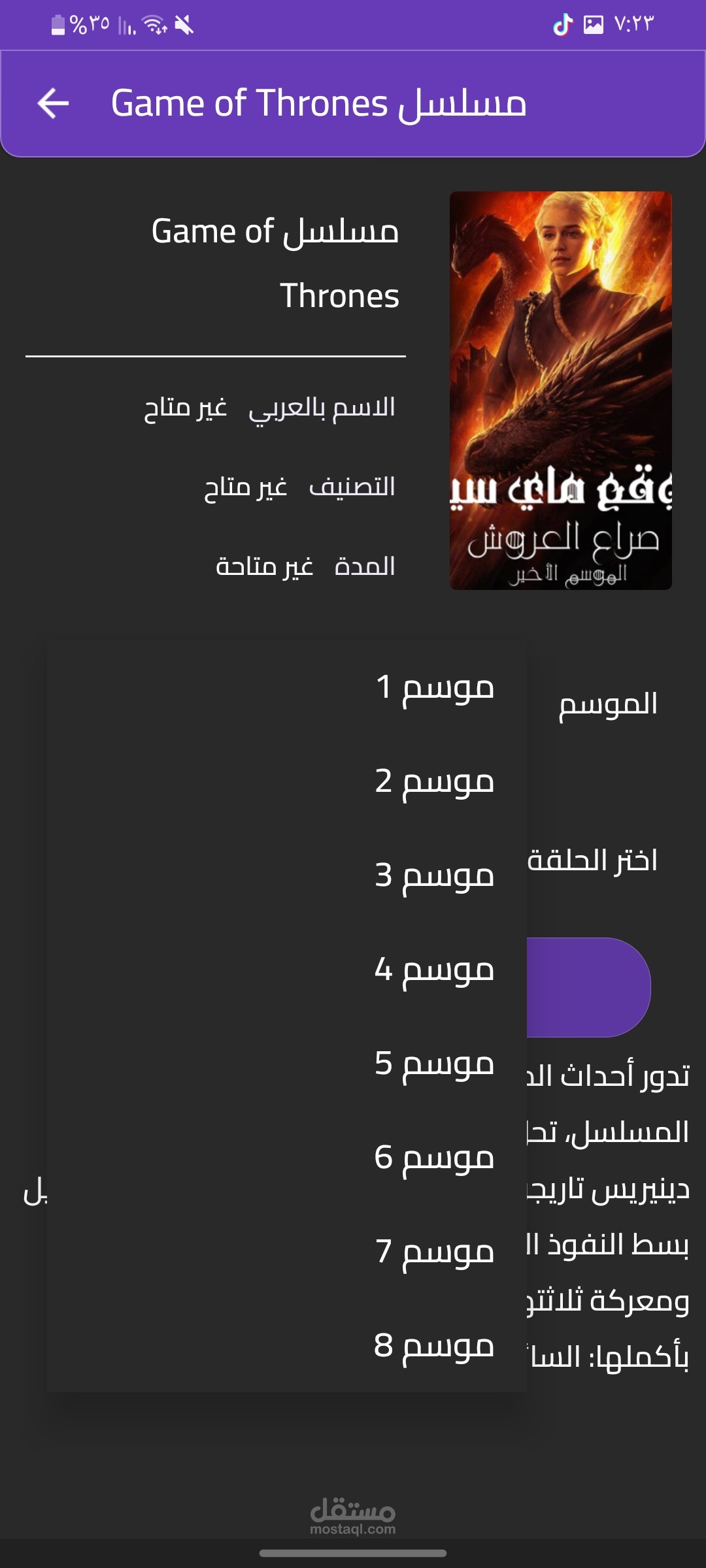Viewport: 706px width, 1568px height.
Task: Pick موسم 8 final season
Action: click(x=434, y=1346)
